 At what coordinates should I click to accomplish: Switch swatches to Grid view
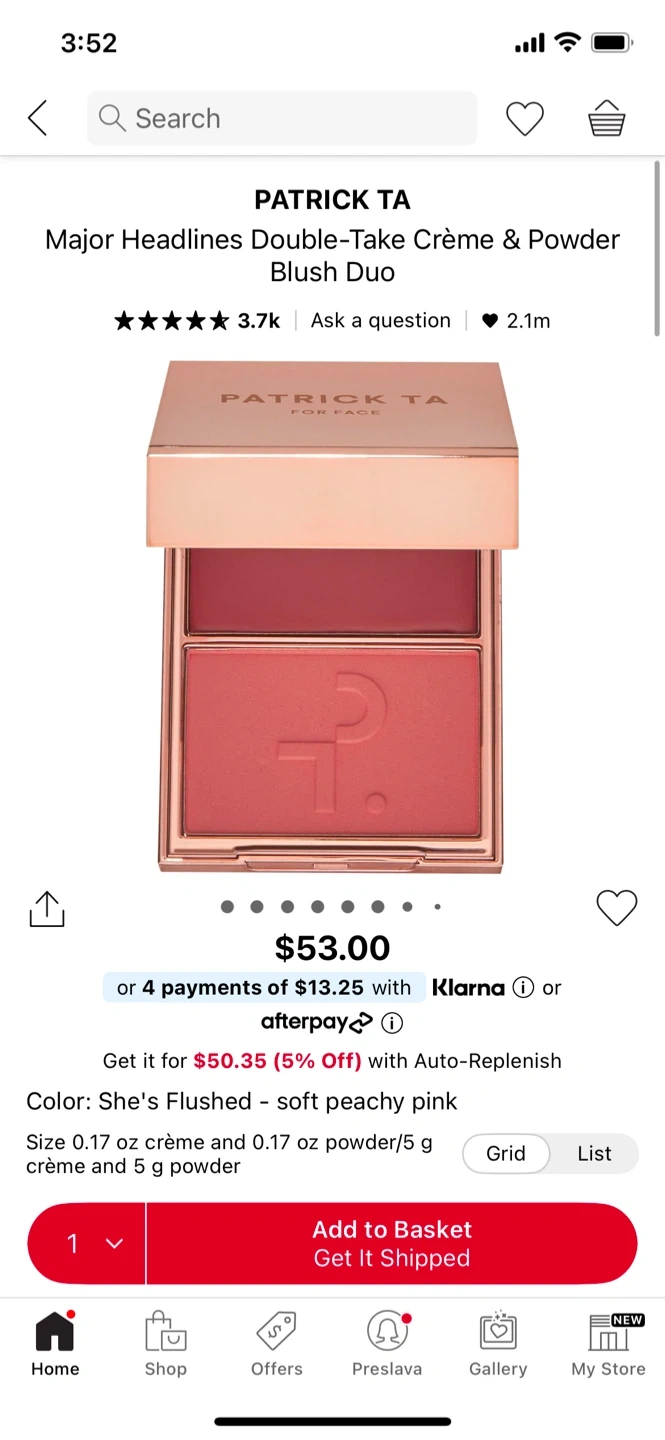506,1153
